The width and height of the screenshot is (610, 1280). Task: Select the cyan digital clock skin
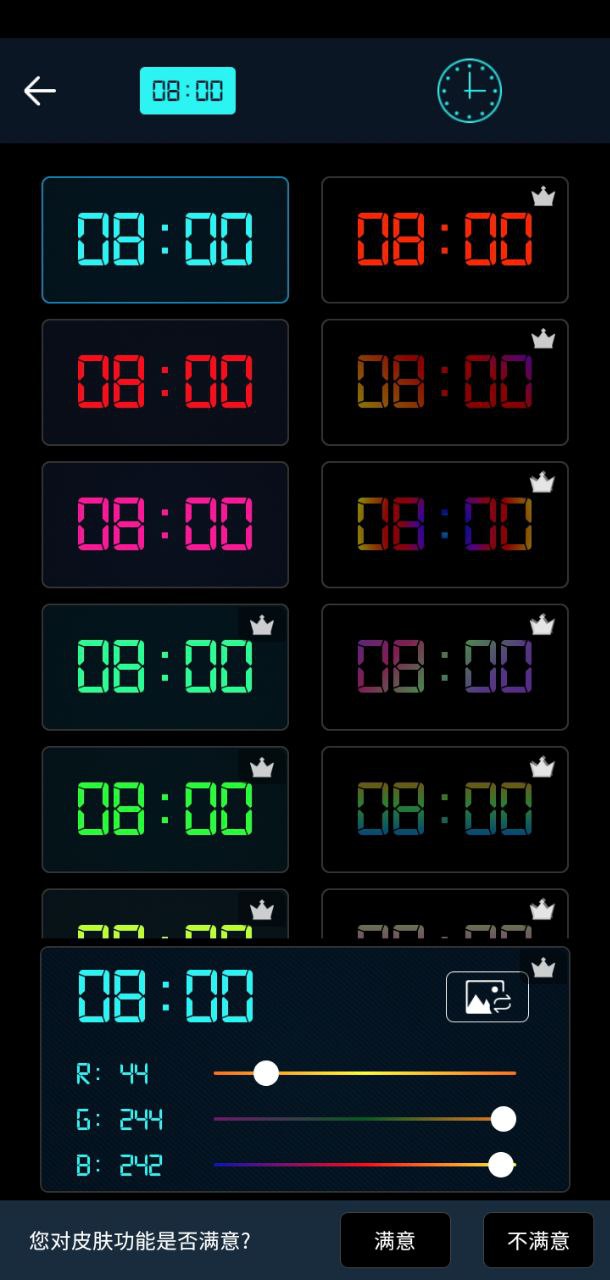pyautogui.click(x=165, y=240)
